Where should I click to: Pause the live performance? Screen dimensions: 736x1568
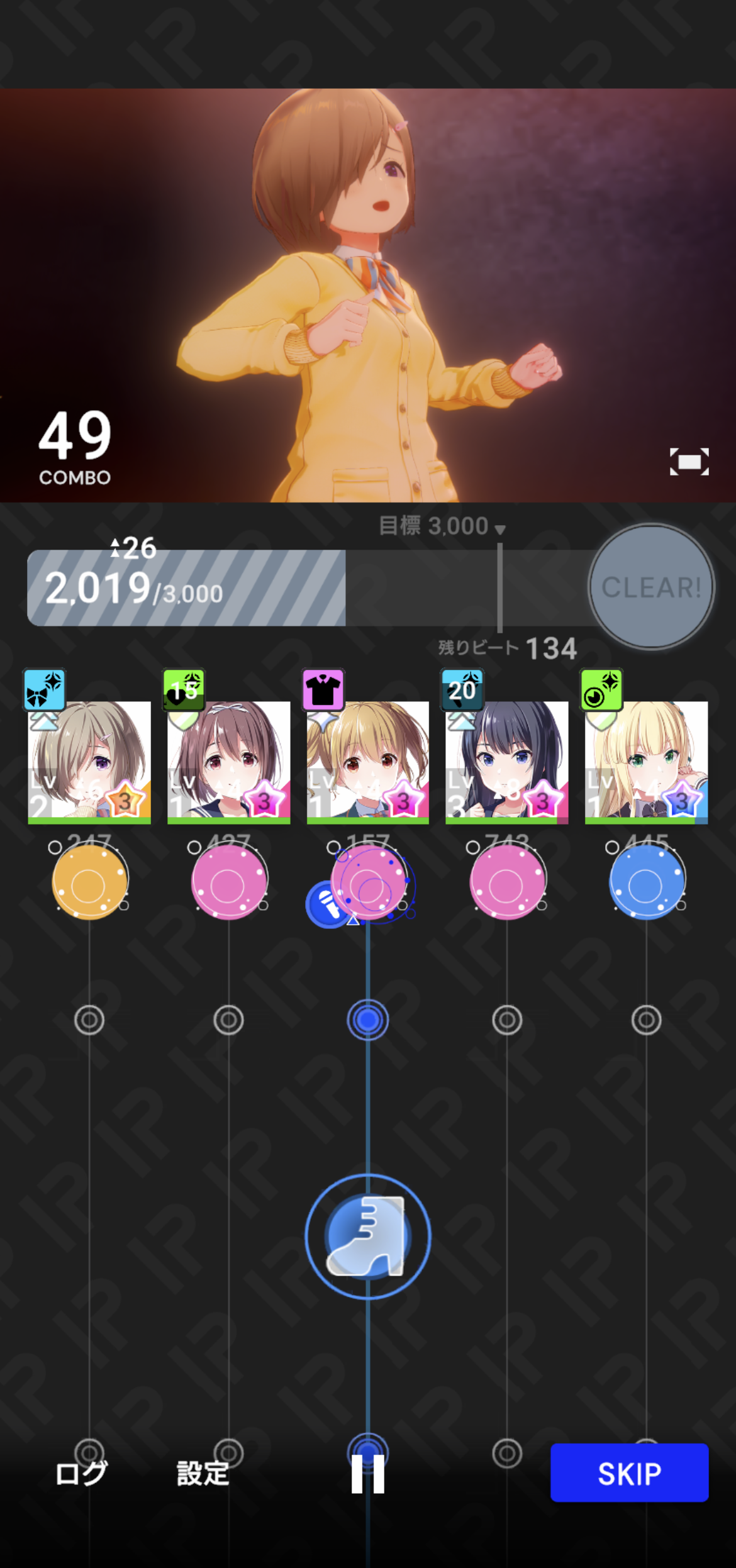click(368, 1474)
